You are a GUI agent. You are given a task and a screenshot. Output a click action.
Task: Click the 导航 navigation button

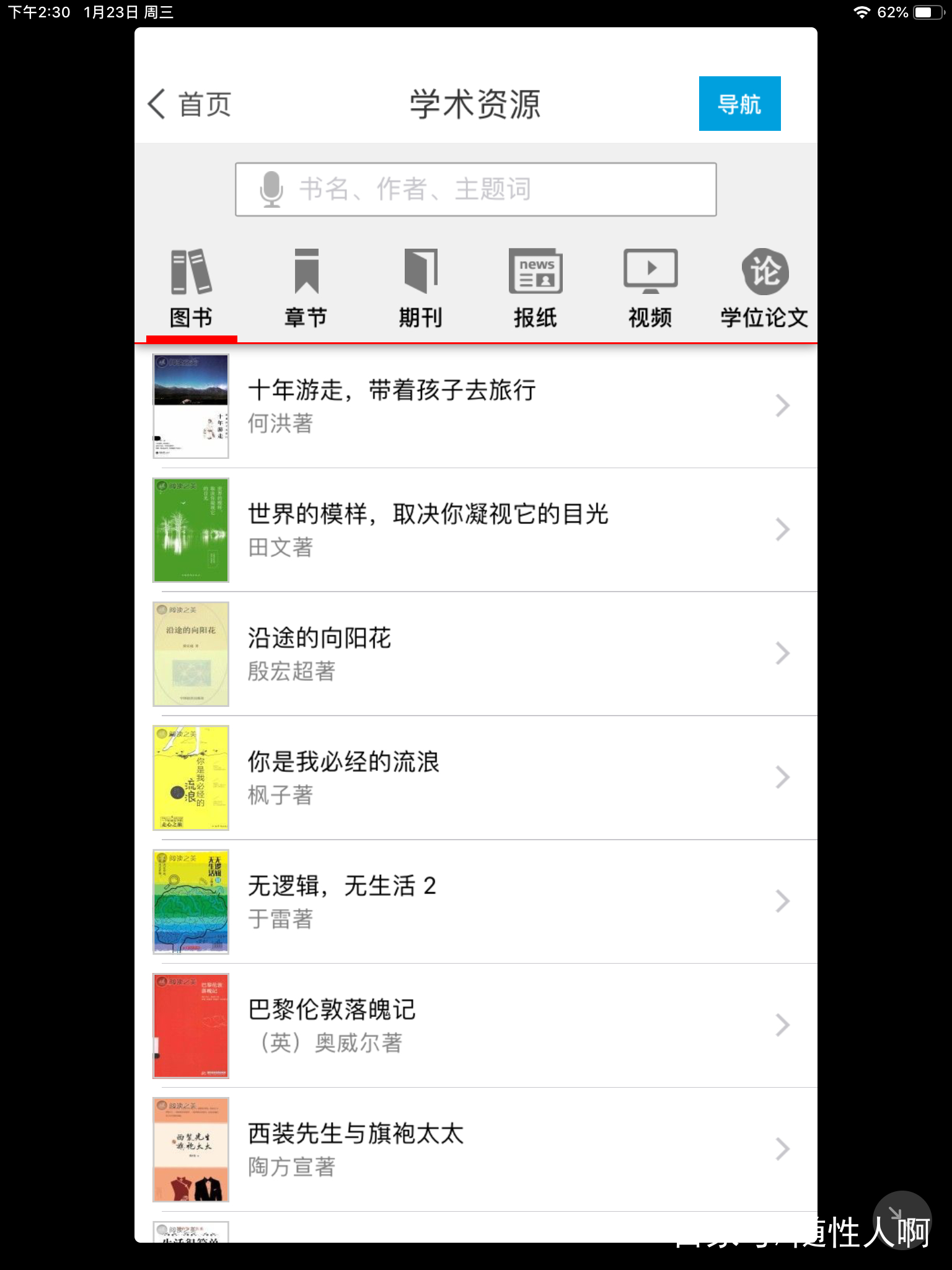[740, 104]
